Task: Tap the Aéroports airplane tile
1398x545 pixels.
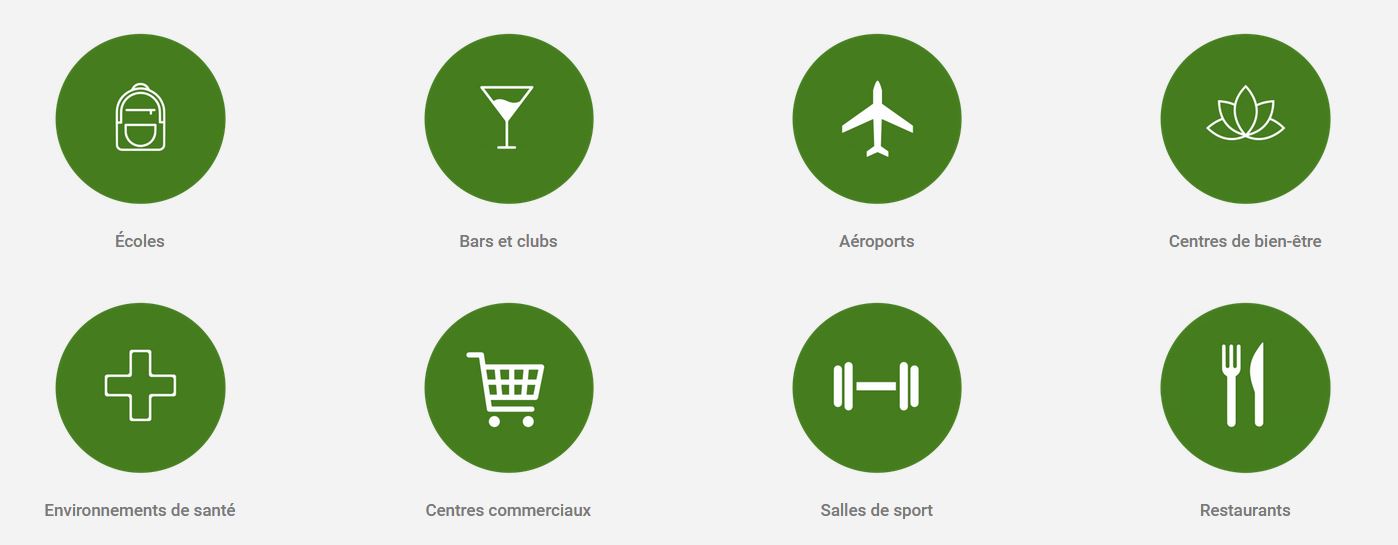Action: coord(877,119)
